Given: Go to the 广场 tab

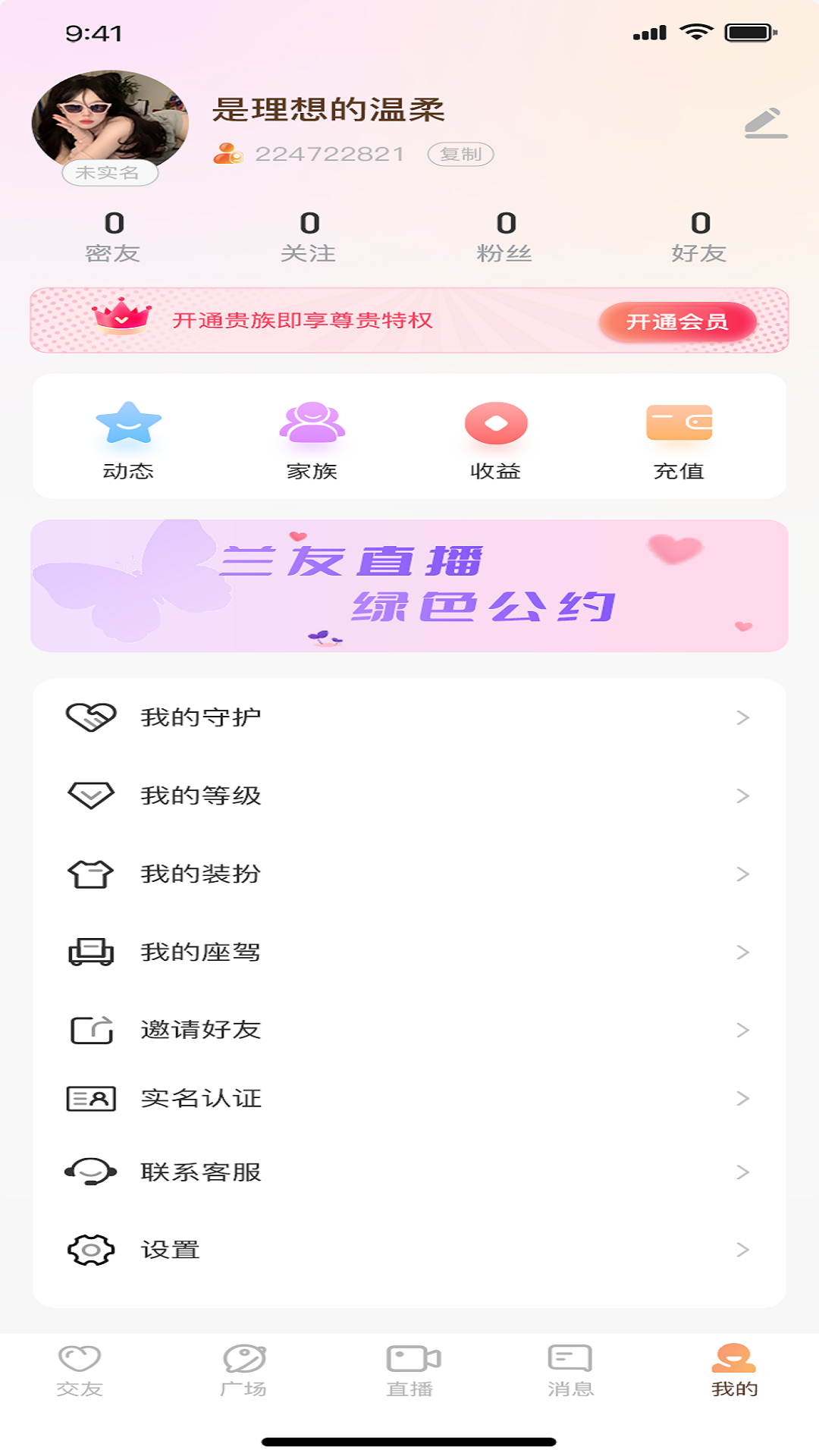Looking at the screenshot, I should [243, 1370].
